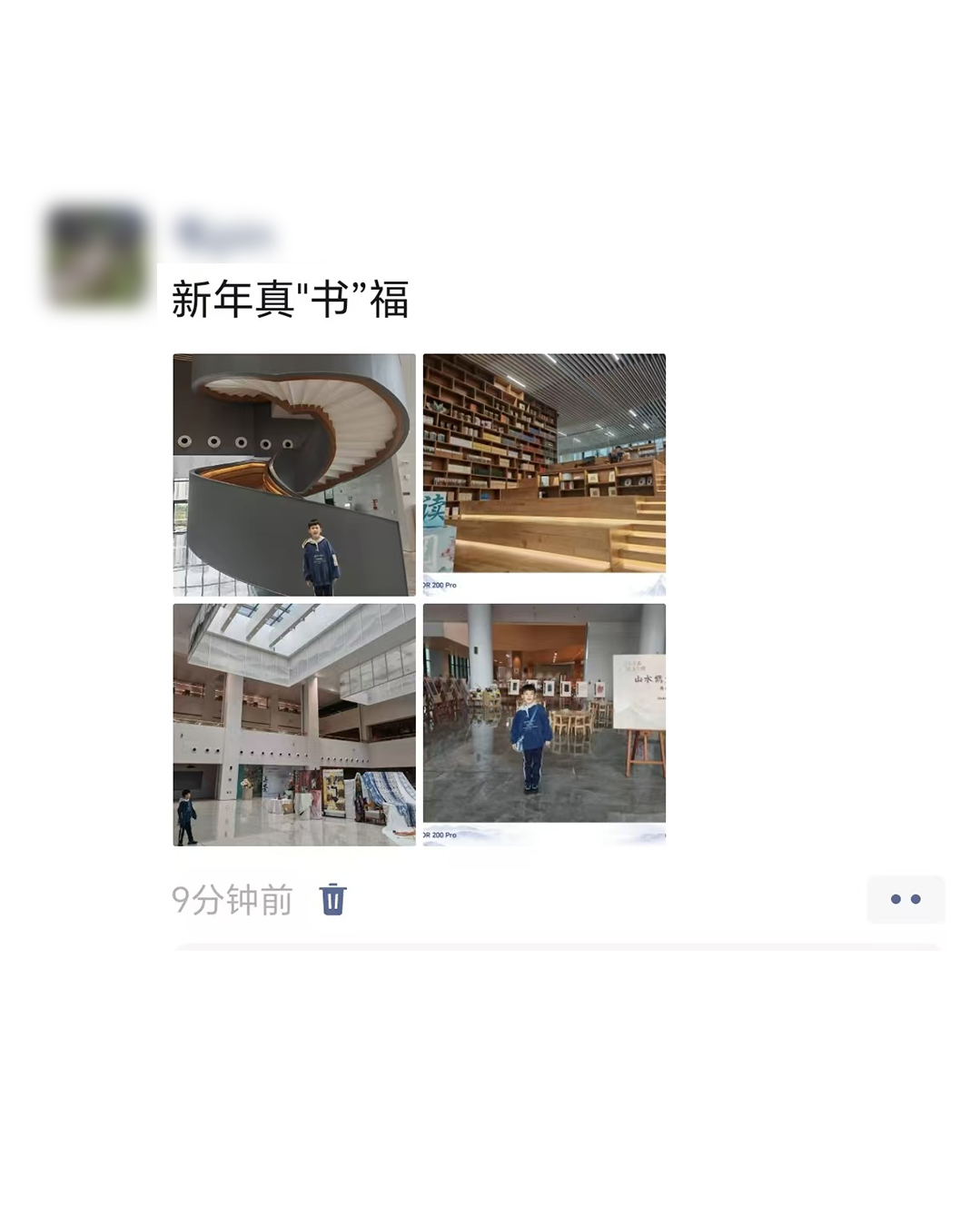This screenshot has width=980, height=1206.
Task: Open the two-dot like and comment menu
Action: [x=905, y=899]
